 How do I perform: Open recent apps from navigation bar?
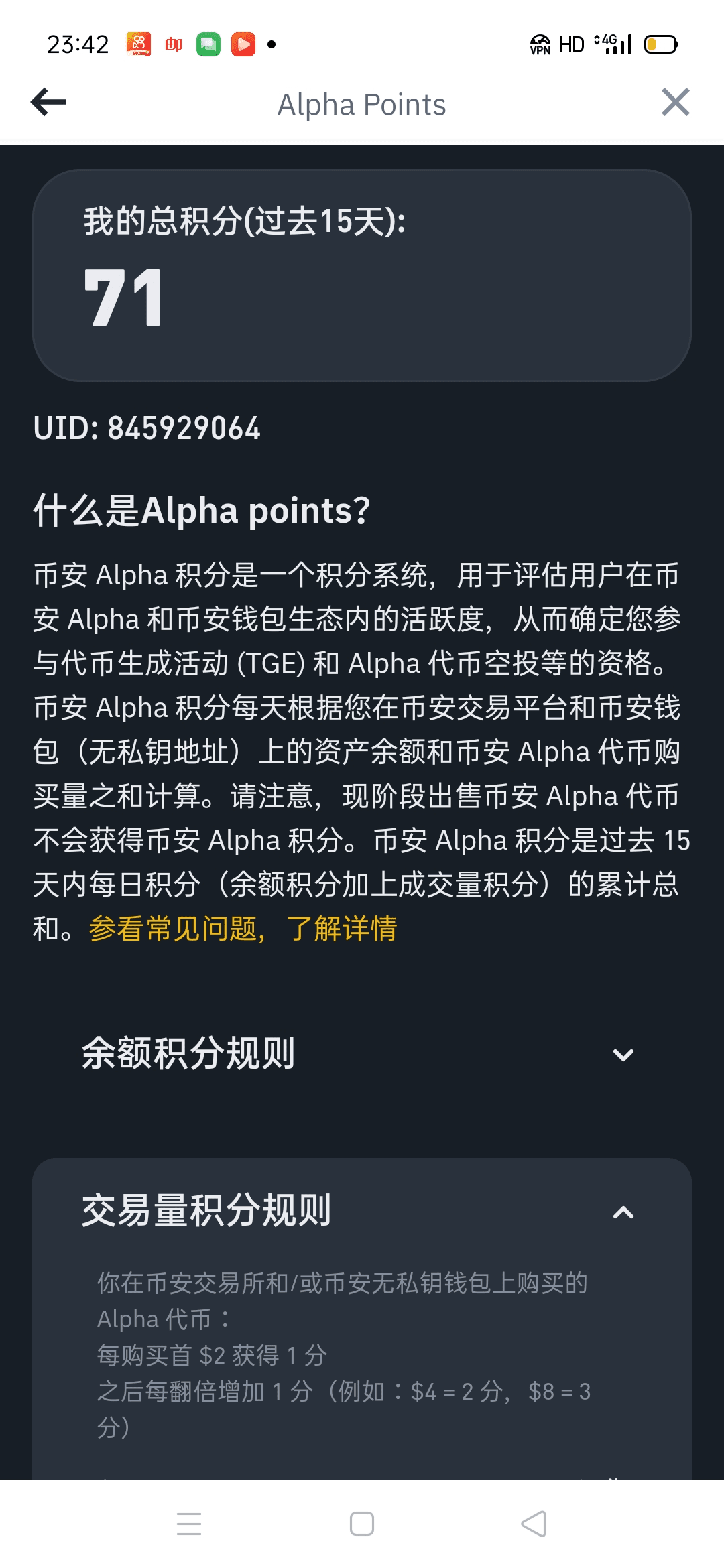[x=189, y=1524]
